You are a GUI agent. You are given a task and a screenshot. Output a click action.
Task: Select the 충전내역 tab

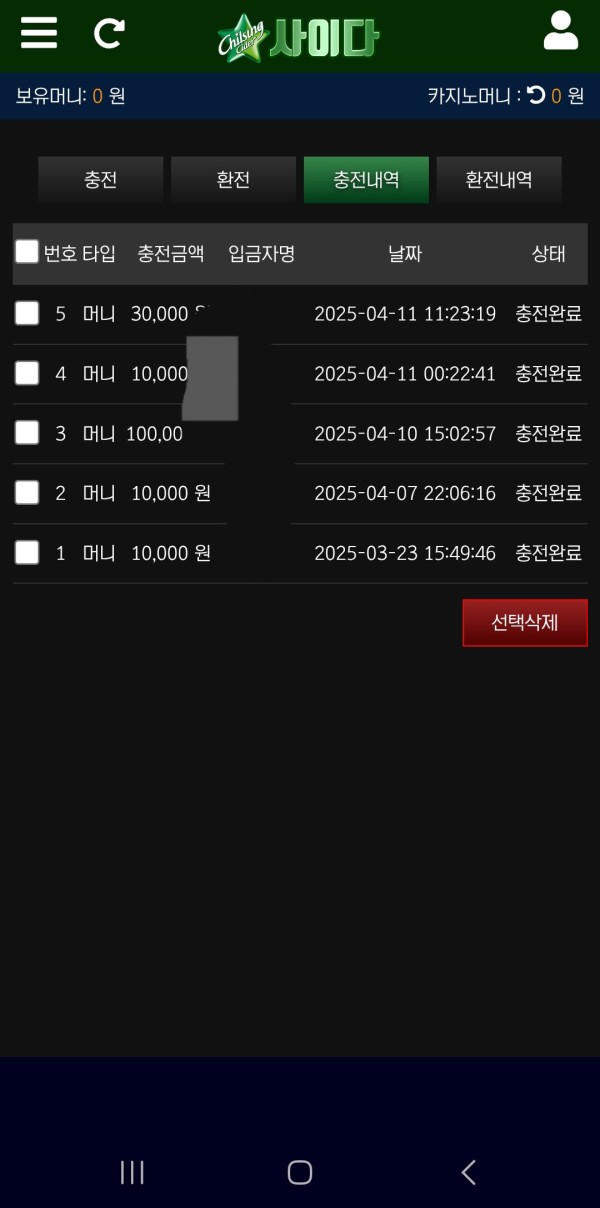point(366,180)
